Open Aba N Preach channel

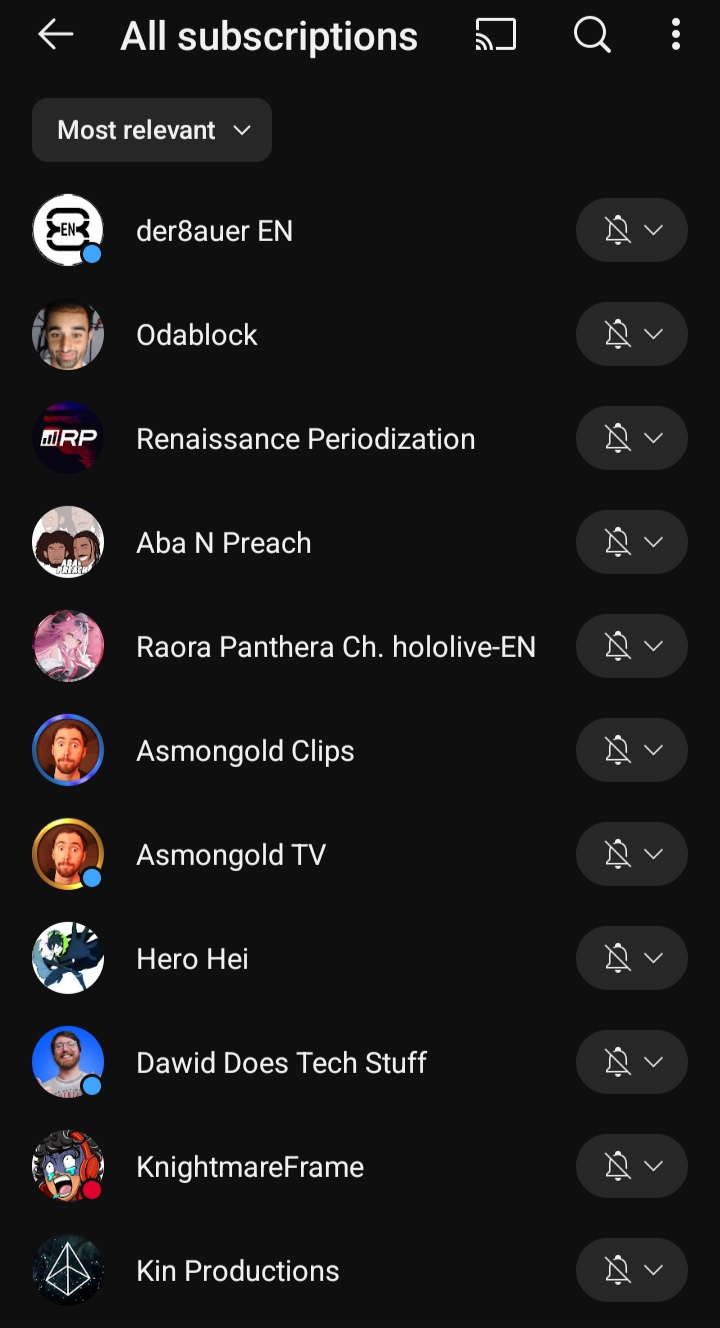point(223,543)
